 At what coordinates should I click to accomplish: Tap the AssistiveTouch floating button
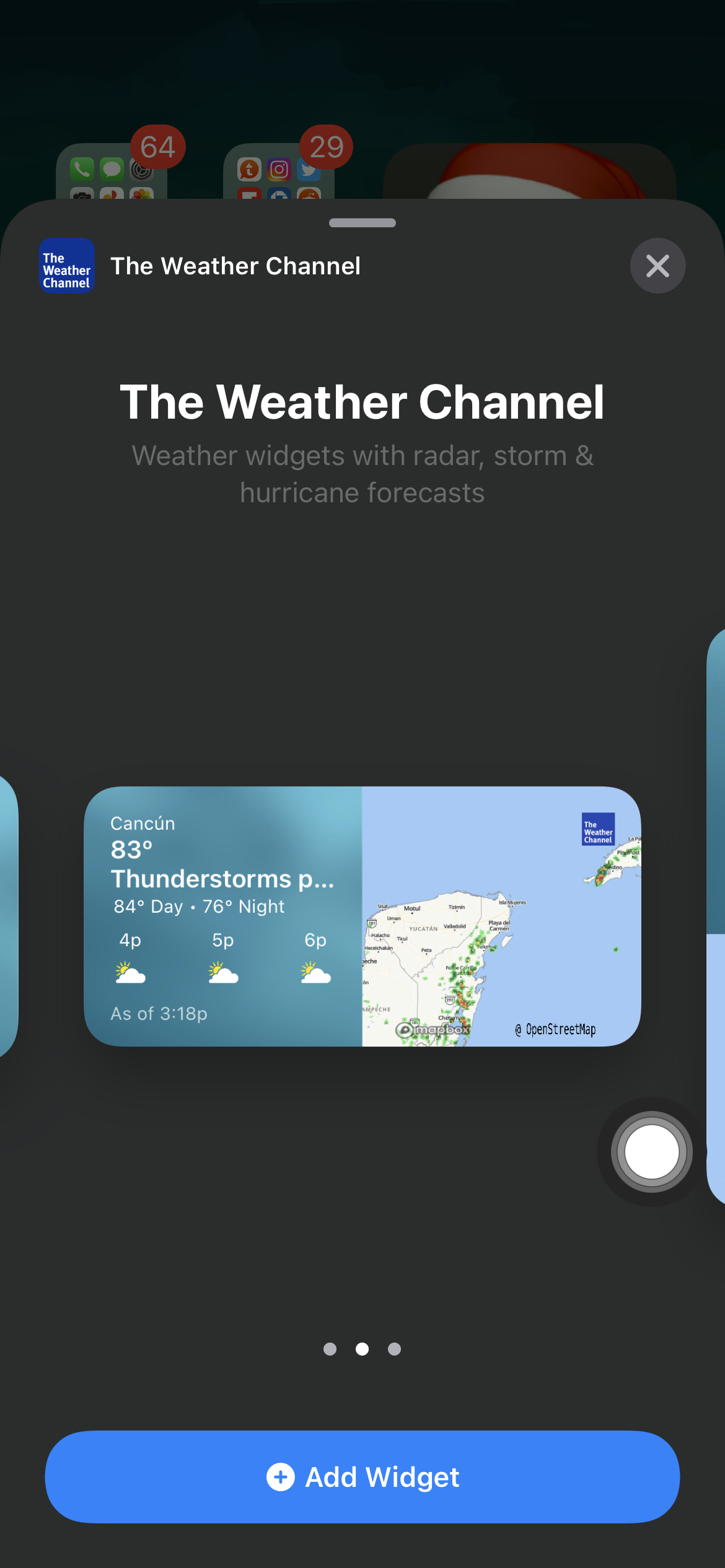click(x=651, y=1152)
